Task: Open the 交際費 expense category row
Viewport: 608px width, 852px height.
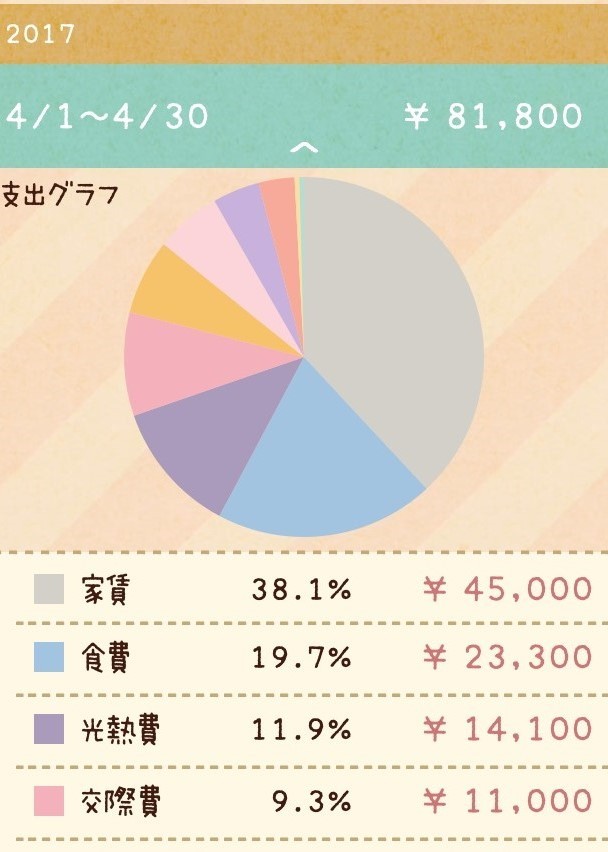Action: click(x=304, y=800)
